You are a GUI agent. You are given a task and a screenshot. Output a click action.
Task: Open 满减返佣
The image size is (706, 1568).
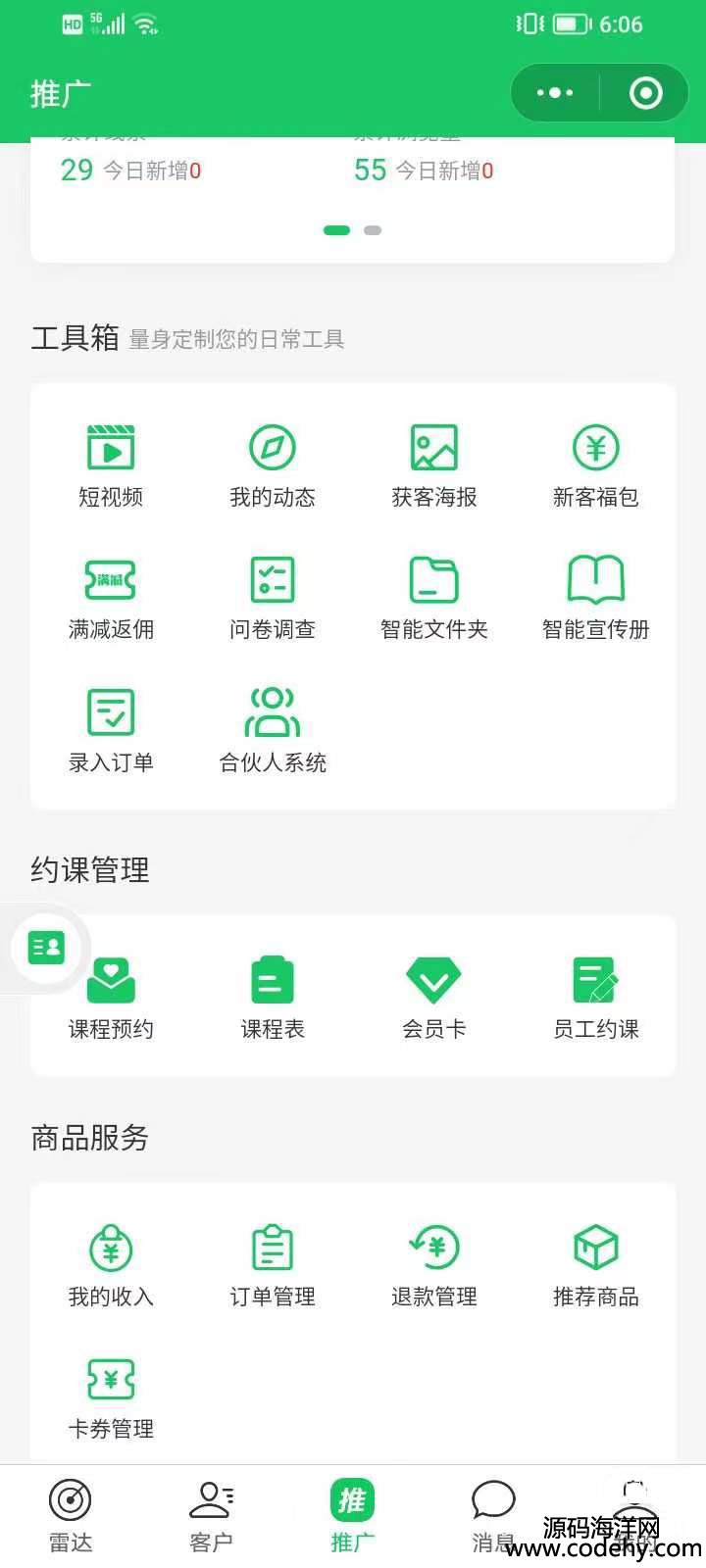click(111, 598)
